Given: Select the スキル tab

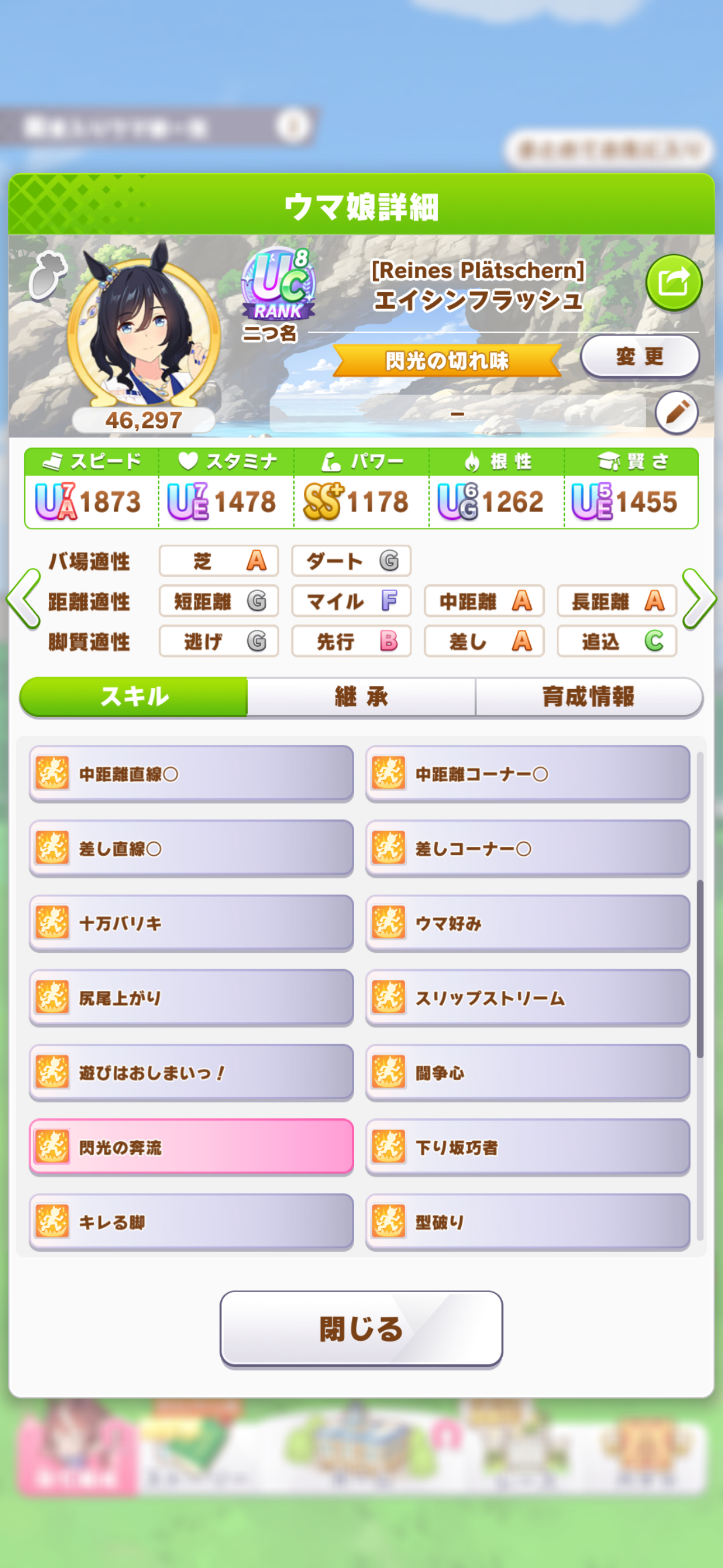Looking at the screenshot, I should 134,697.
